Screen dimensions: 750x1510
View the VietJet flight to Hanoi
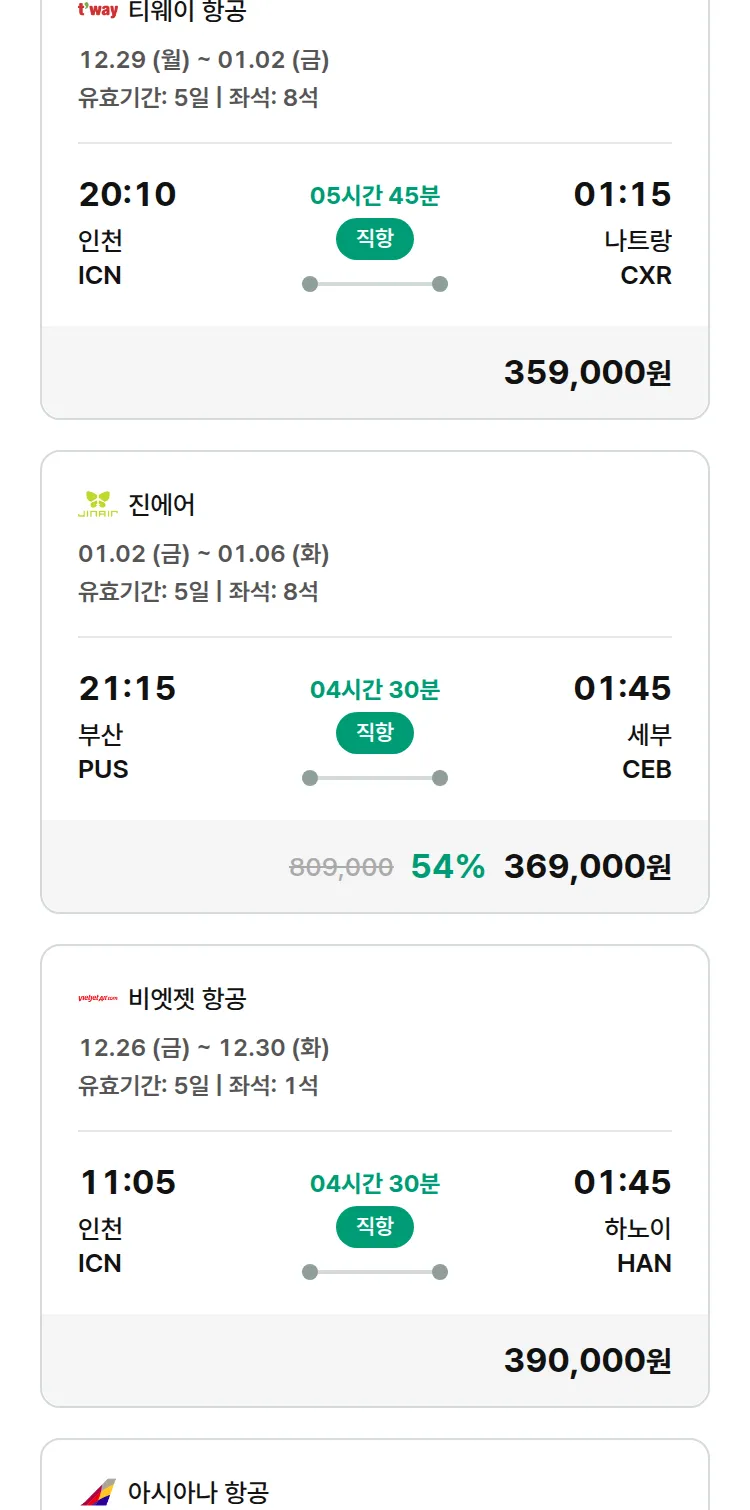(374, 1176)
